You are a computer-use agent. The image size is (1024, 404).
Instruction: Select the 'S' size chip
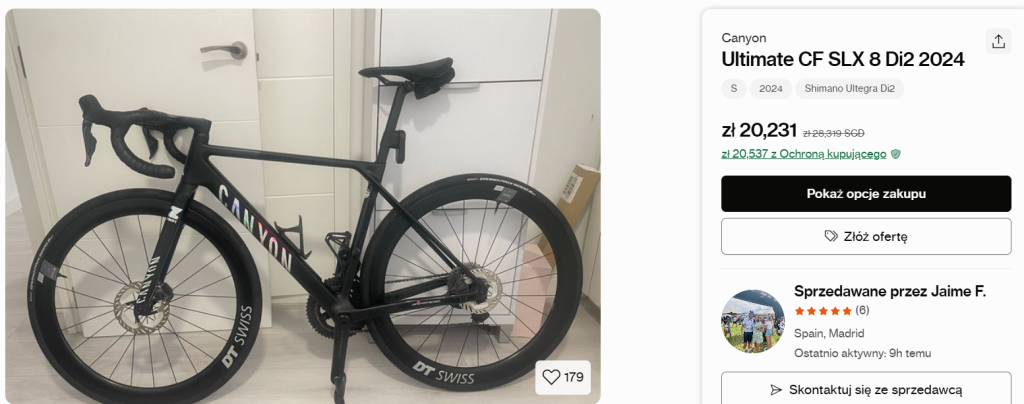click(x=733, y=88)
